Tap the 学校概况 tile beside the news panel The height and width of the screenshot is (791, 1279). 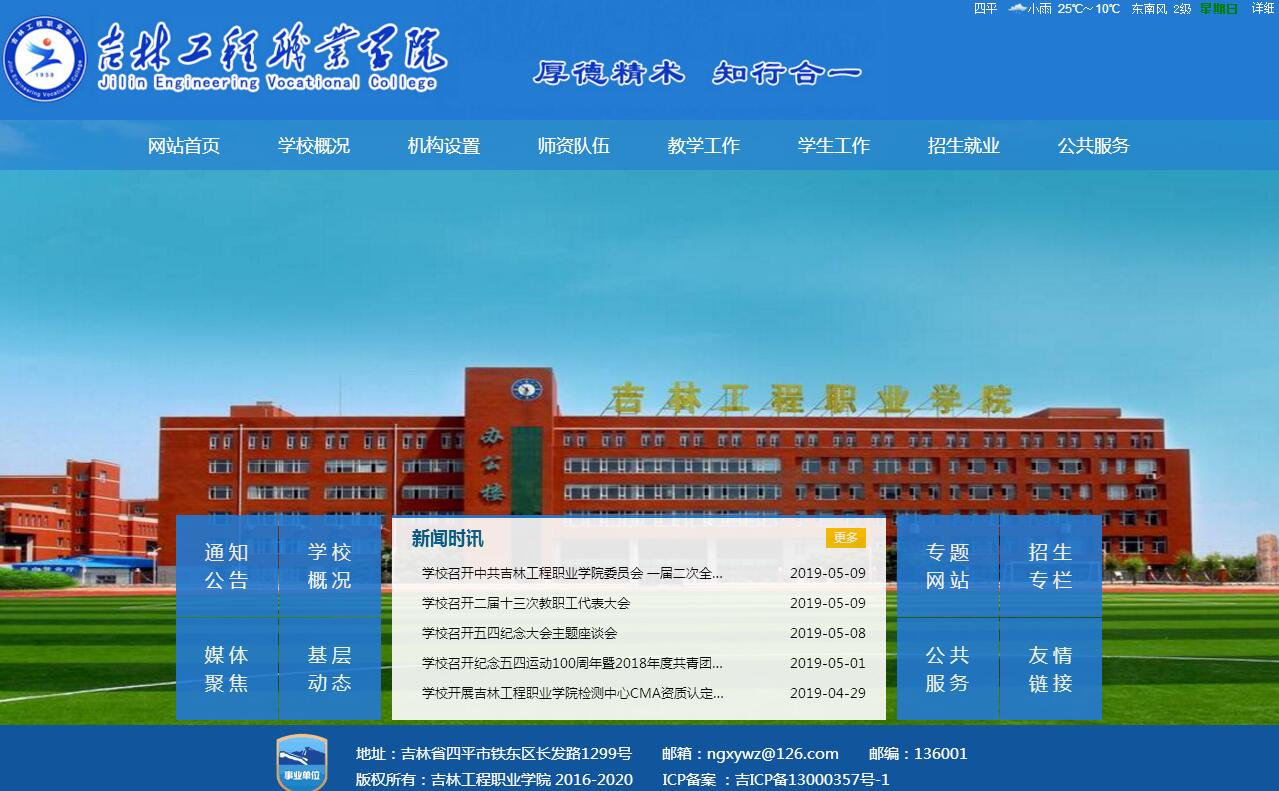(x=330, y=566)
